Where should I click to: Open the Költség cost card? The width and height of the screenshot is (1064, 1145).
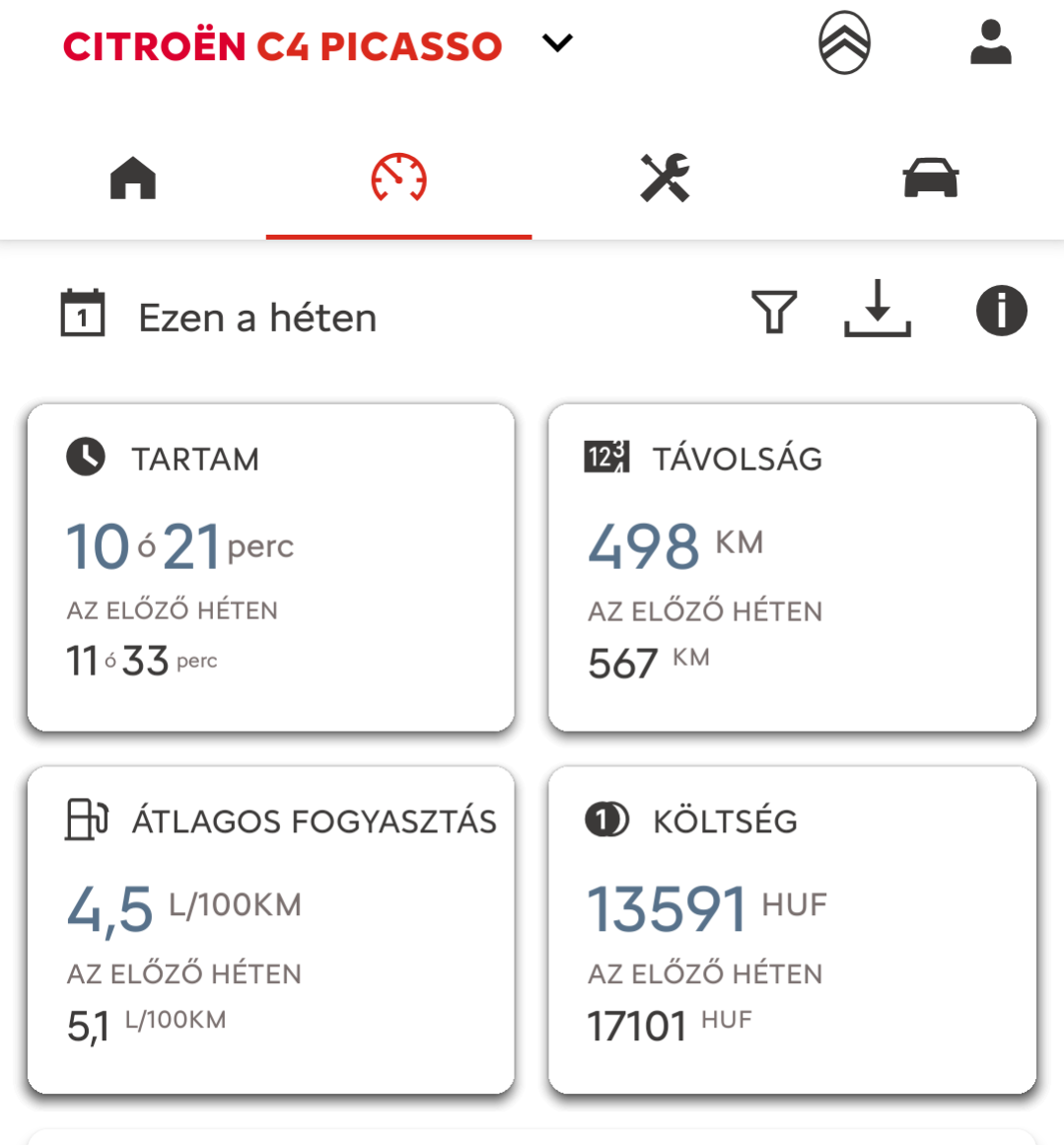coord(793,930)
